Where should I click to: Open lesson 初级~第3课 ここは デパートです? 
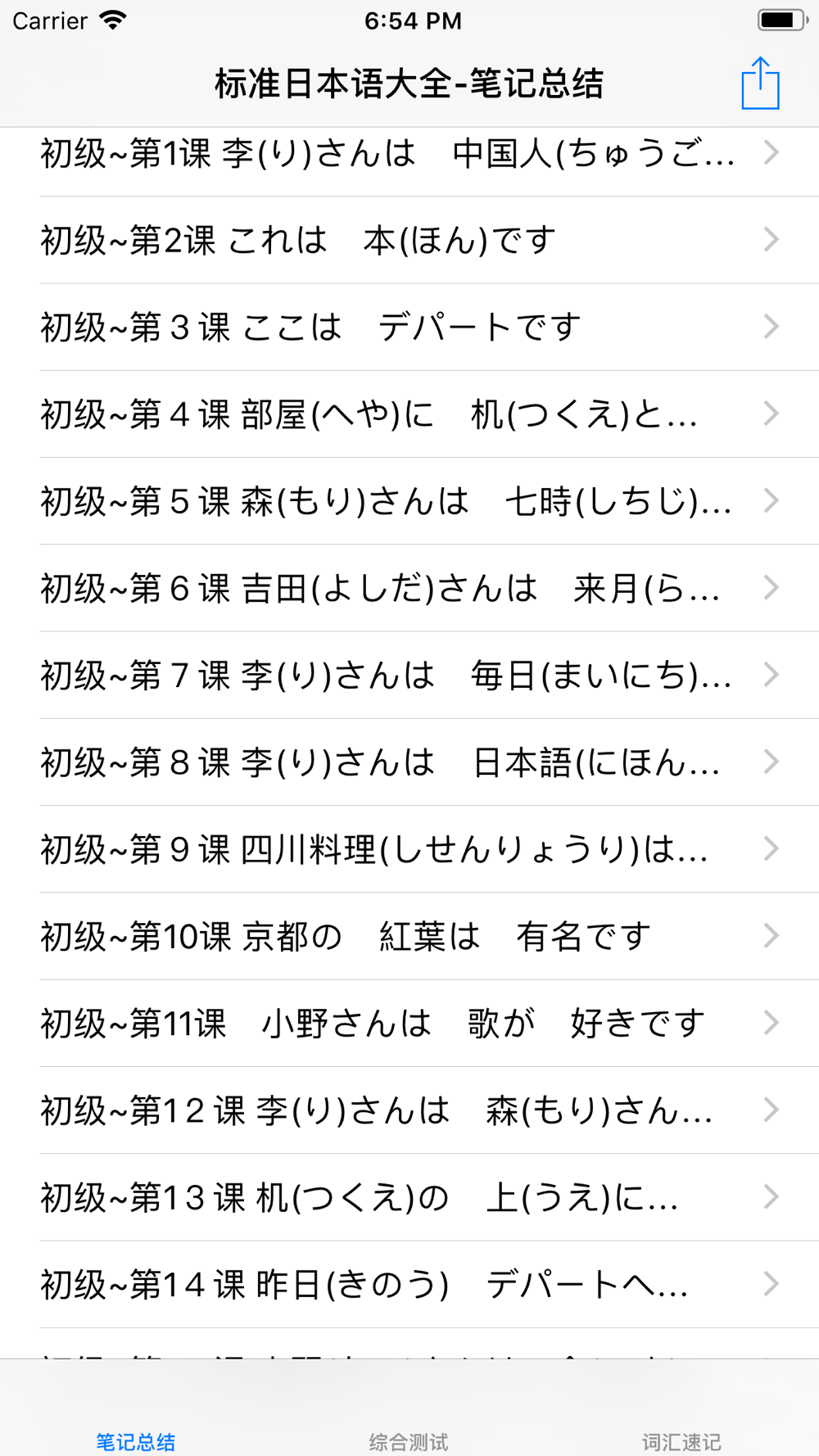coord(409,327)
